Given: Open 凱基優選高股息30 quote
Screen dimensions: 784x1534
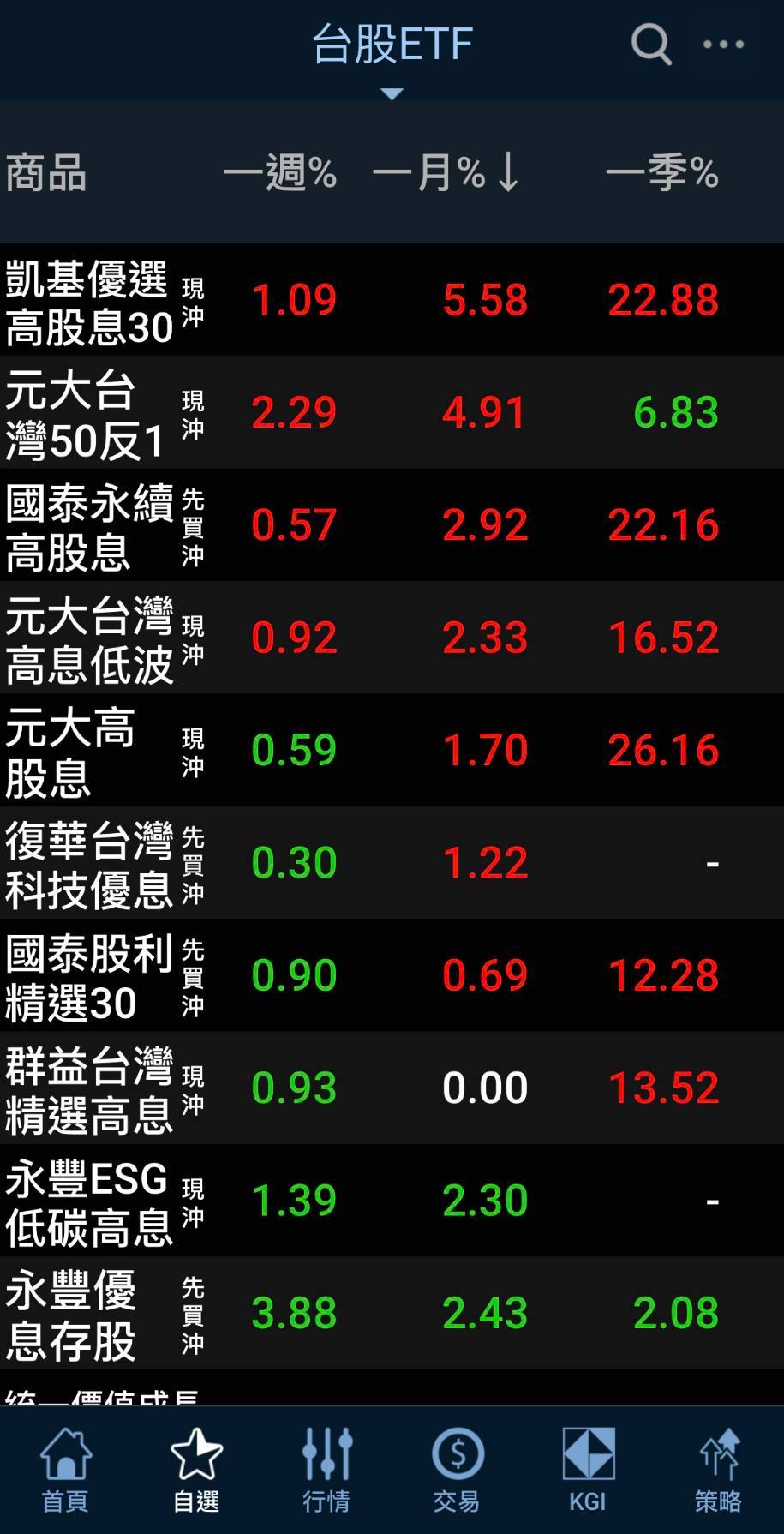Looking at the screenshot, I should pos(88,302).
